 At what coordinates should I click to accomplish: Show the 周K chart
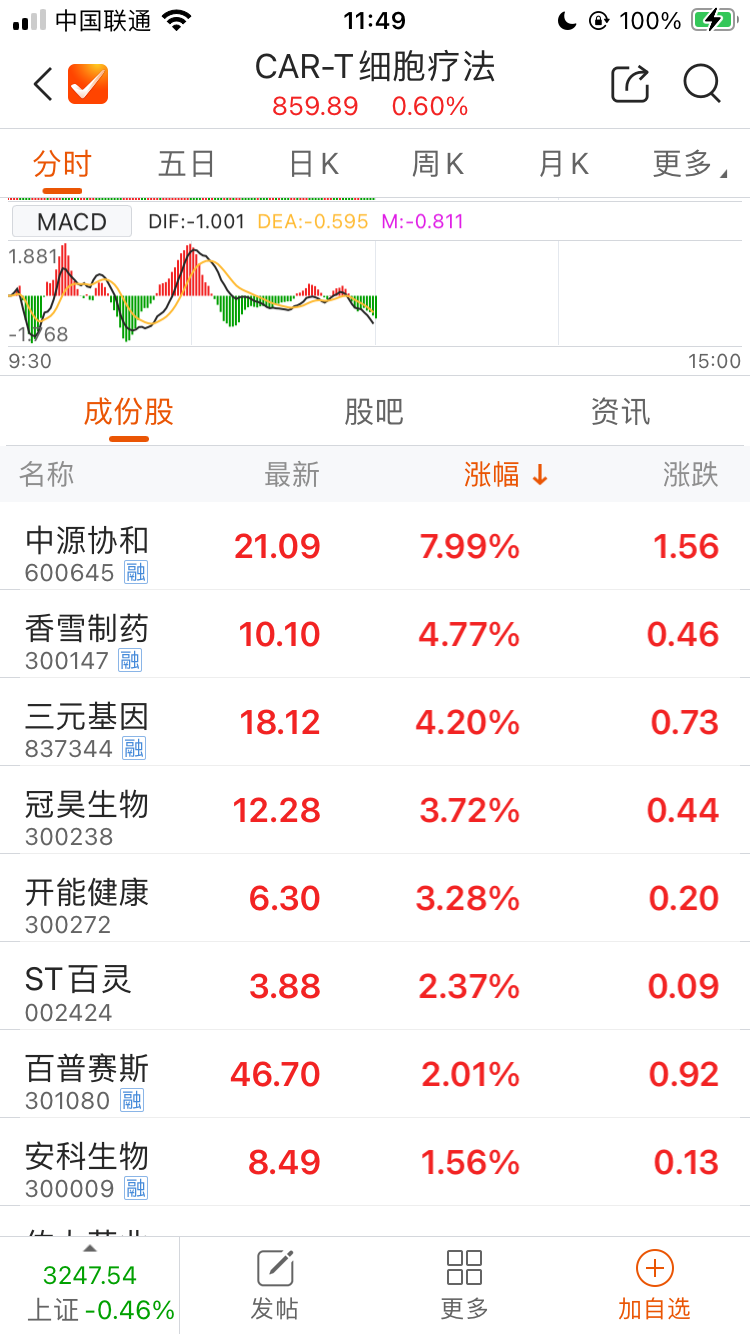pyautogui.click(x=438, y=164)
